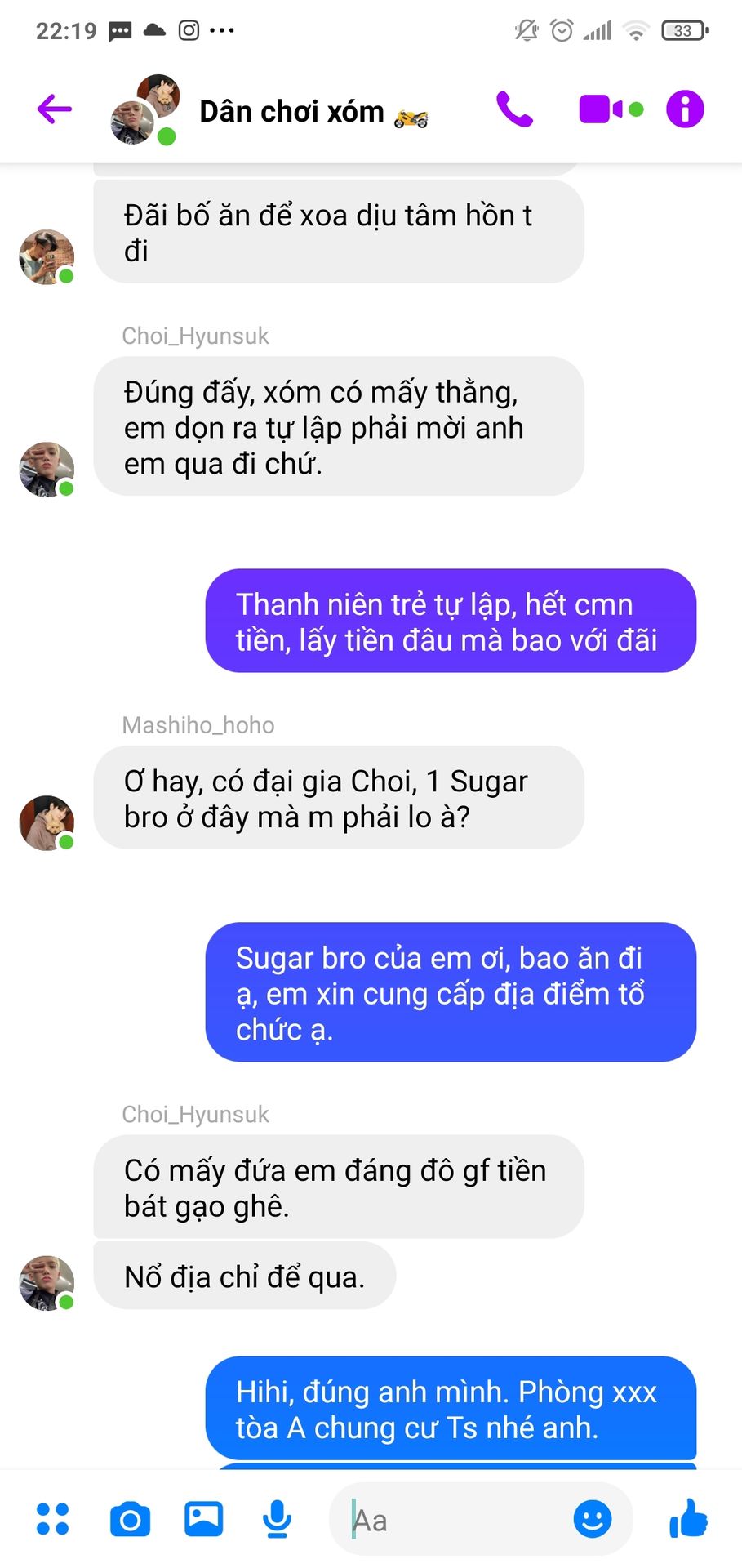The width and height of the screenshot is (742, 1568).
Task: Send a thumbs-up like
Action: click(688, 1519)
